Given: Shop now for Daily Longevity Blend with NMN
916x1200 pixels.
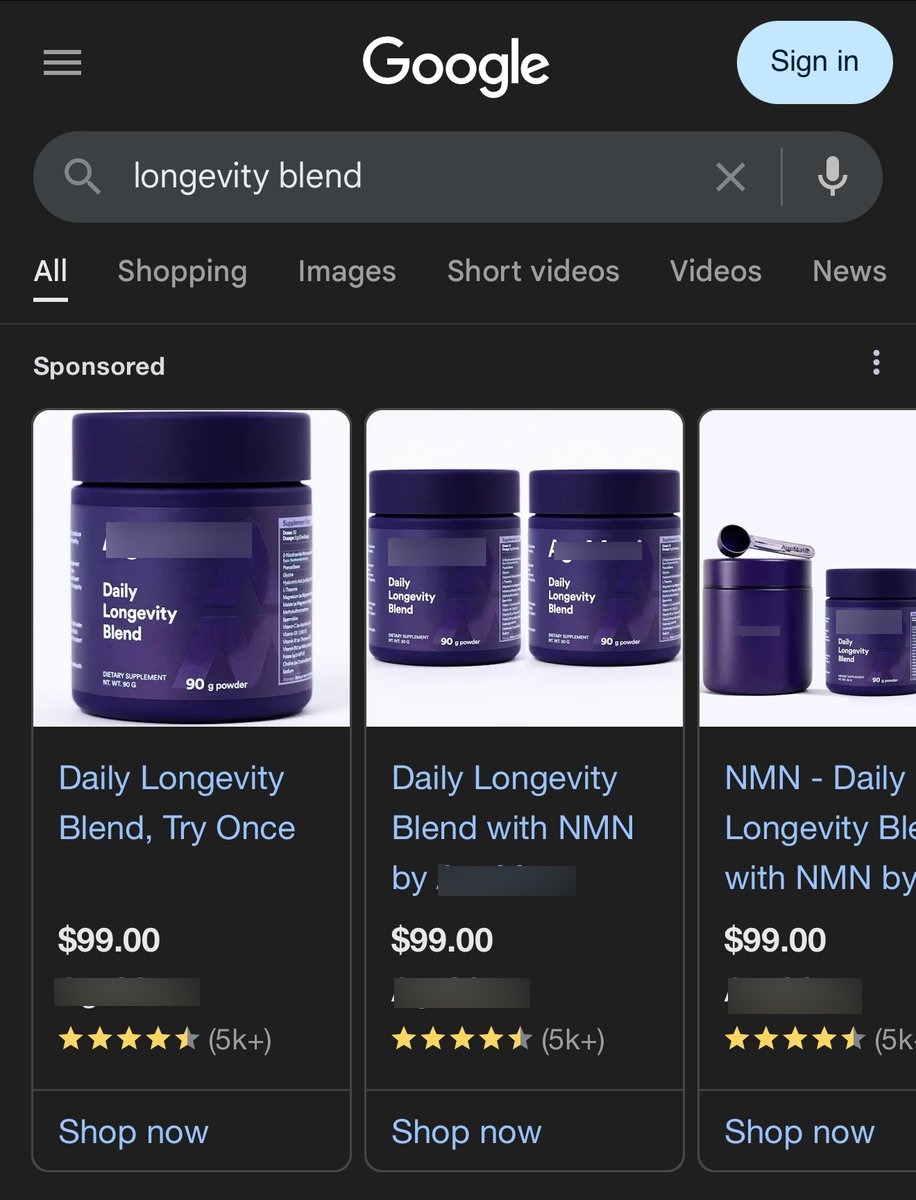Looking at the screenshot, I should tap(467, 1131).
